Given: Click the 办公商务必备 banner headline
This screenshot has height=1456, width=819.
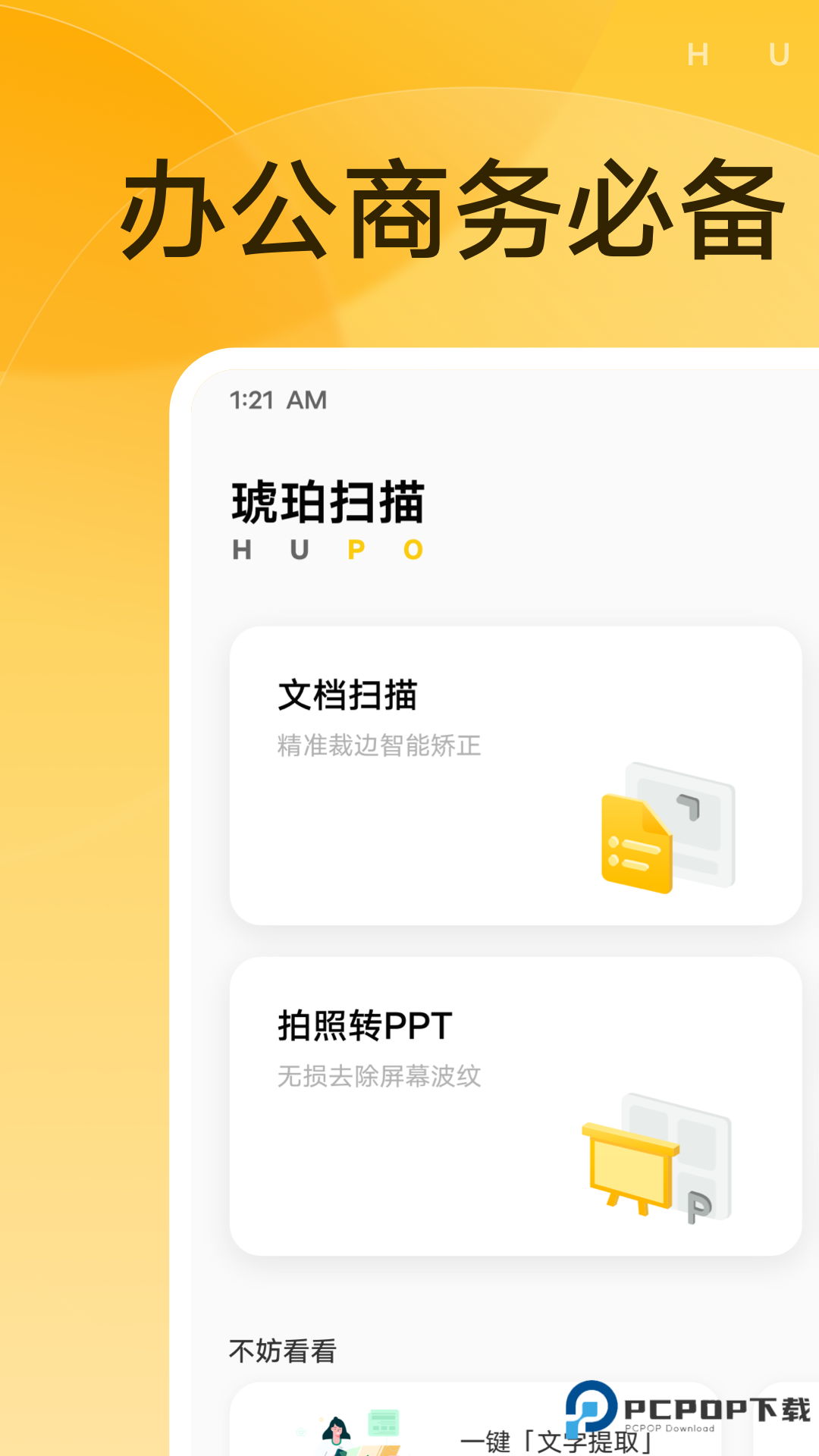Looking at the screenshot, I should click(x=452, y=210).
